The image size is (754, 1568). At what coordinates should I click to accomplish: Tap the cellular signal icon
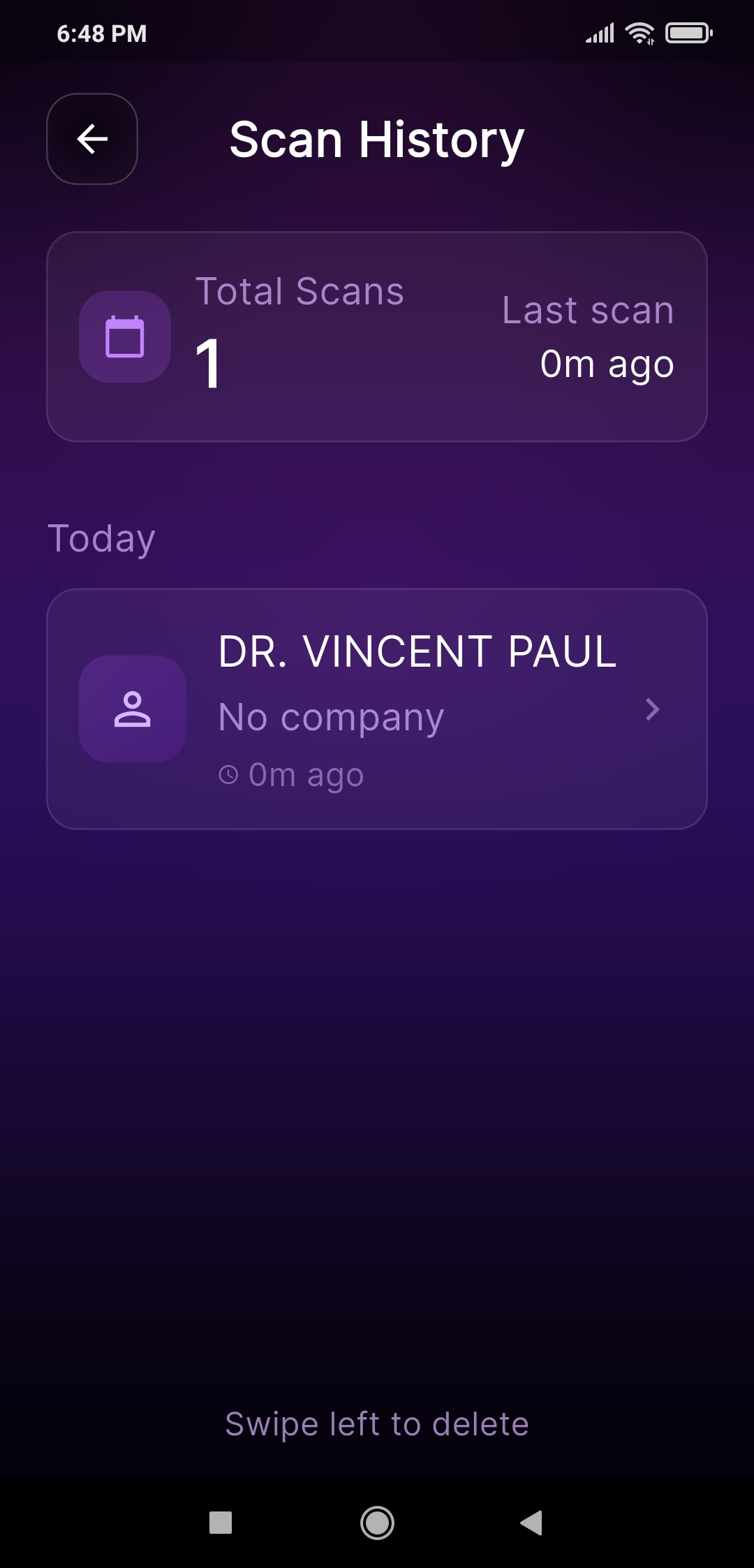[x=599, y=31]
